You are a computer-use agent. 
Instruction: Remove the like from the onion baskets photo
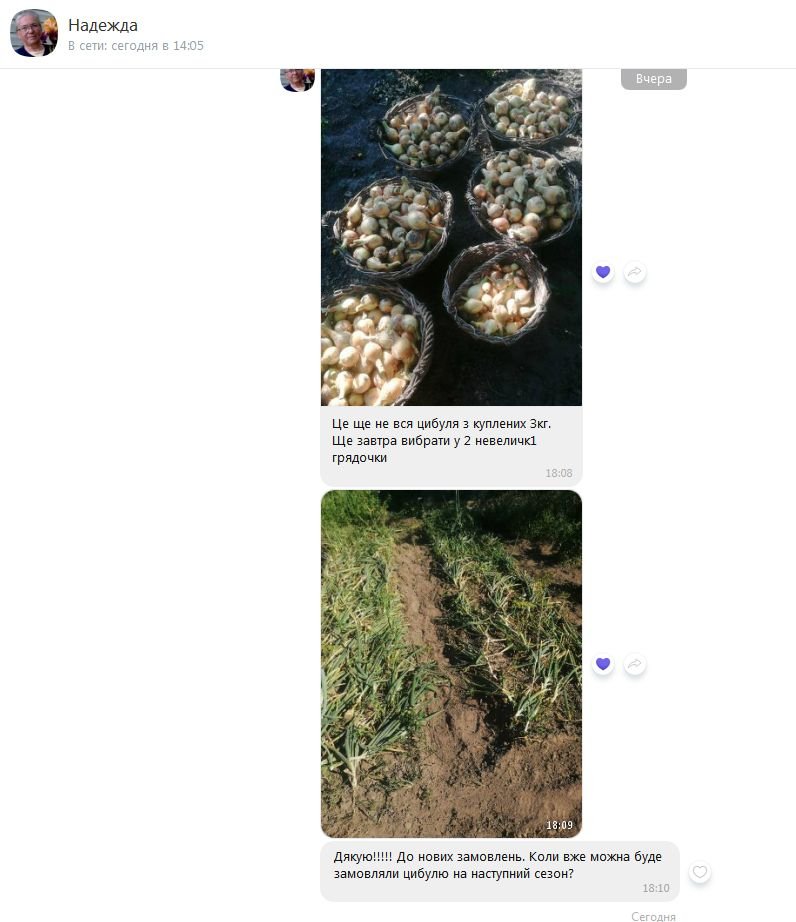pos(603,272)
